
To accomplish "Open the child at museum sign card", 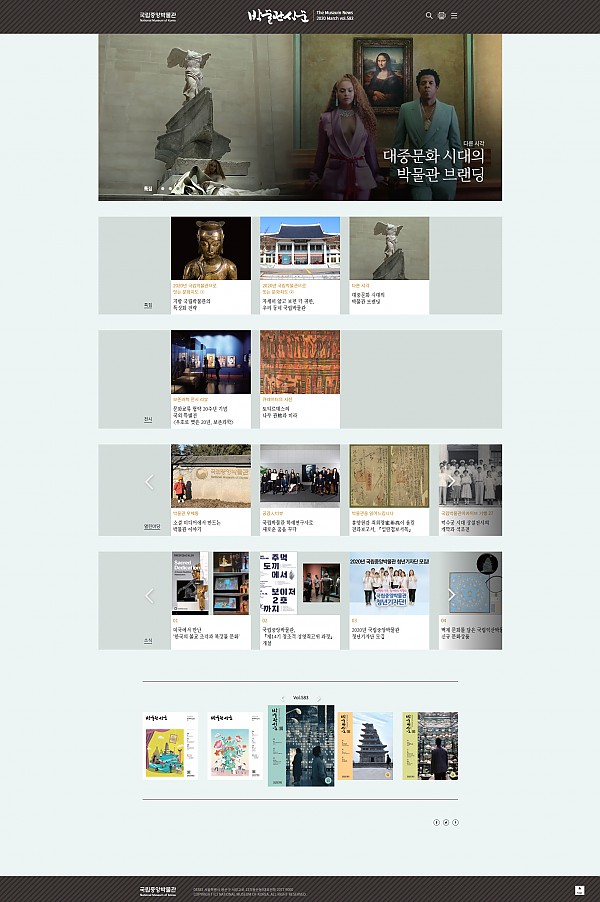I will 210,490.
